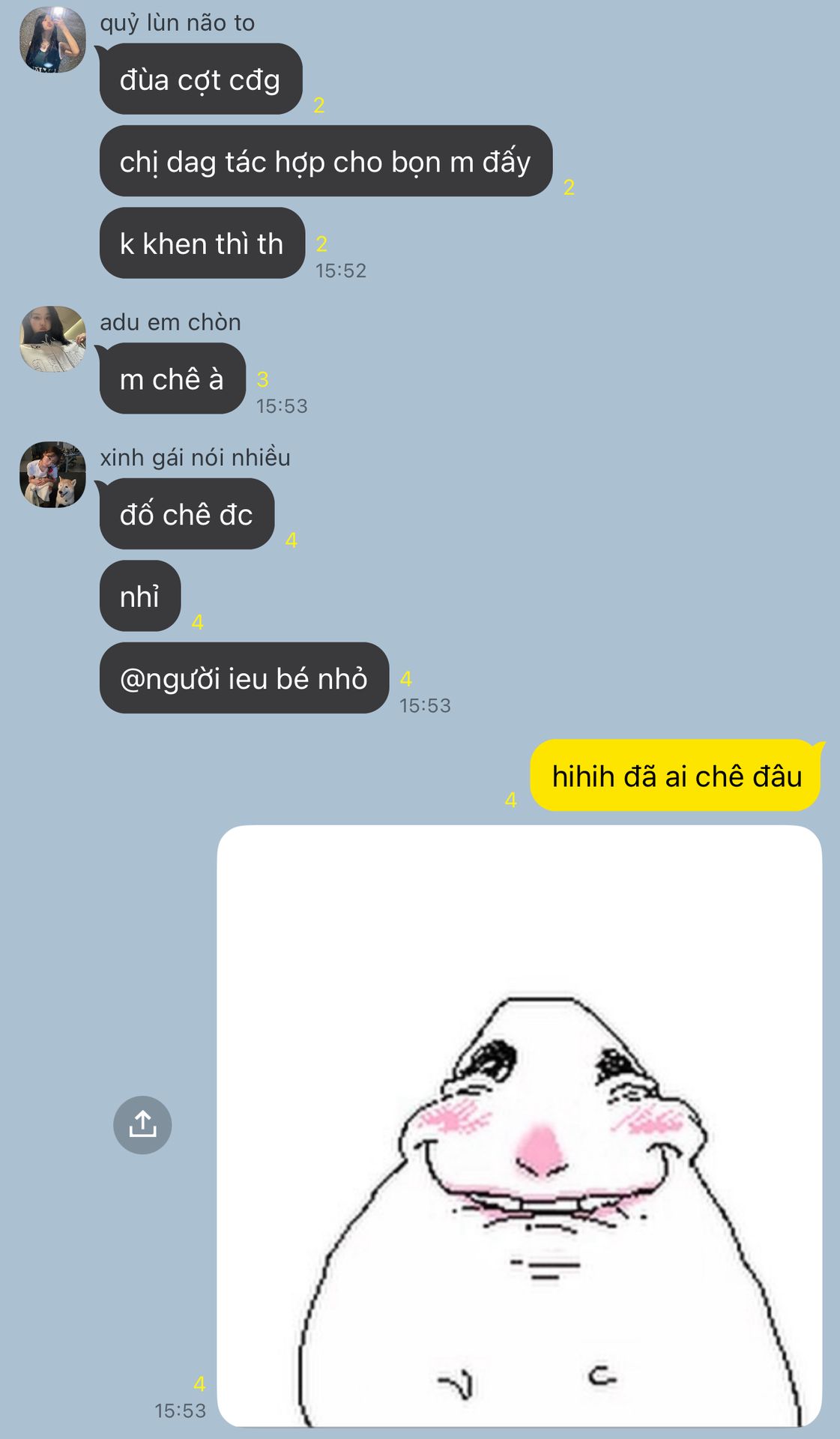Open the sent meme image full screen
Screen dimensions: 840x1439
[x=519, y=1126]
